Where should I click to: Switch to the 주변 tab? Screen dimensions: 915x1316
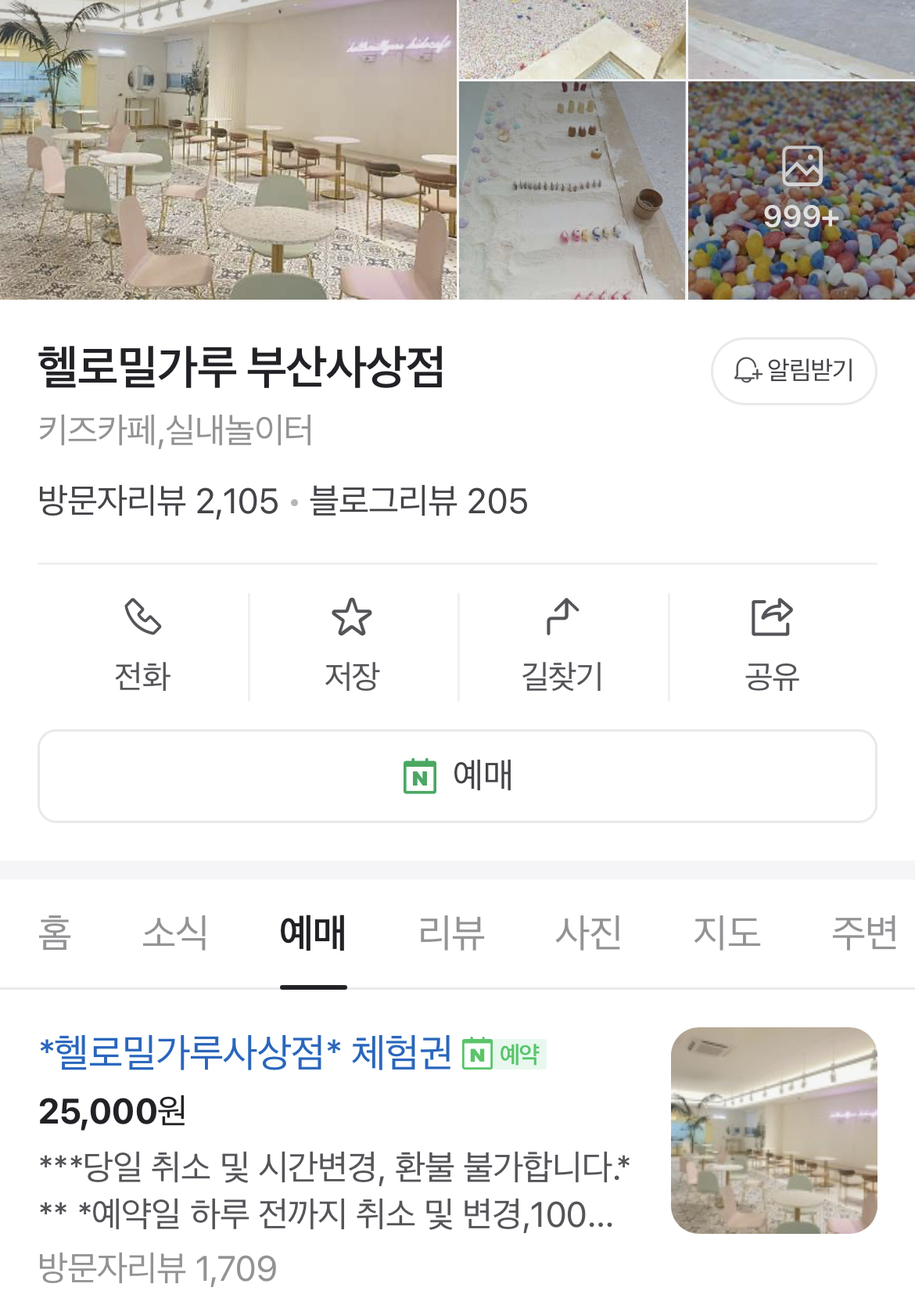(x=864, y=933)
